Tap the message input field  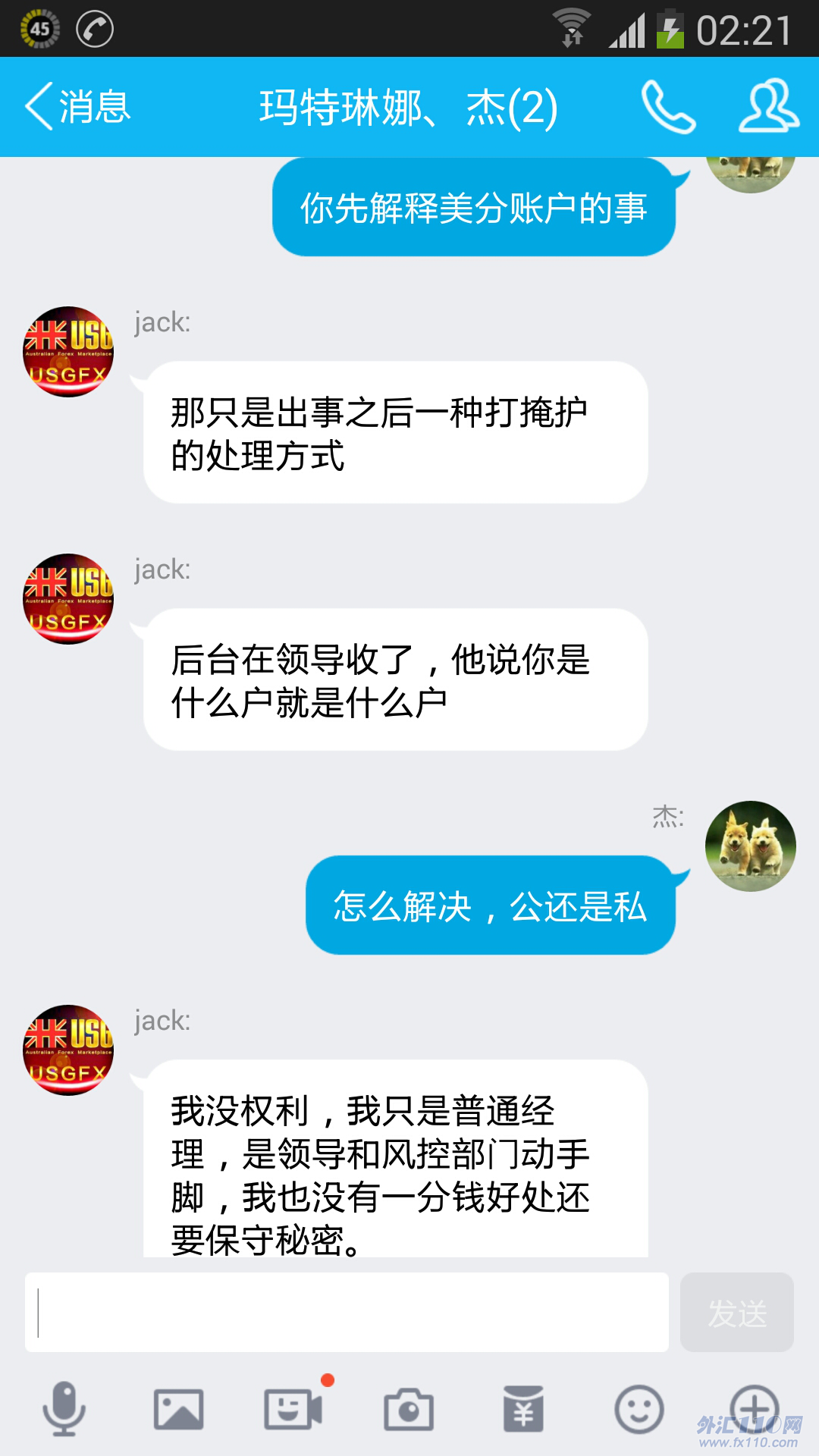347,1313
